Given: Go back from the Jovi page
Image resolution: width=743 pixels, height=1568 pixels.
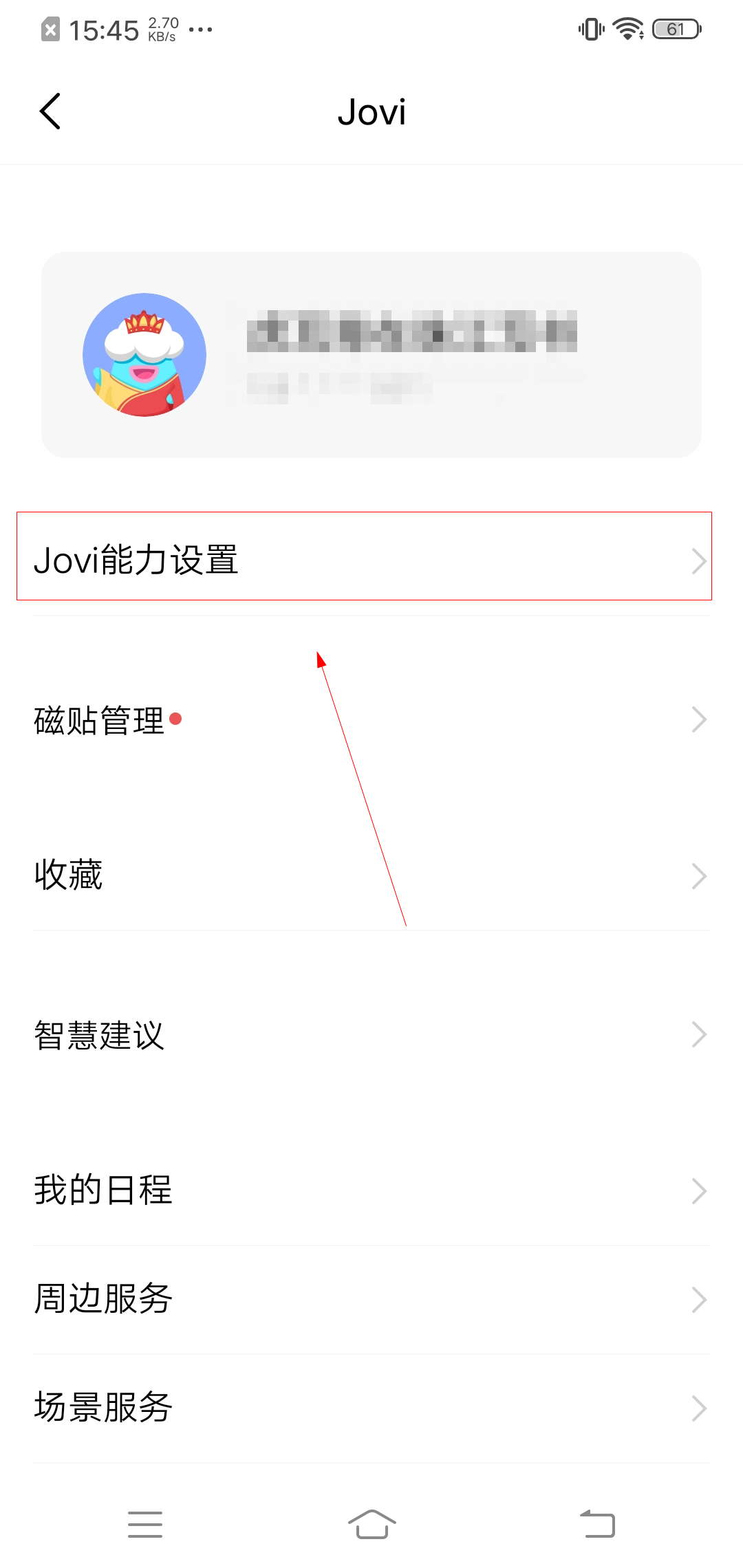Looking at the screenshot, I should click(50, 111).
